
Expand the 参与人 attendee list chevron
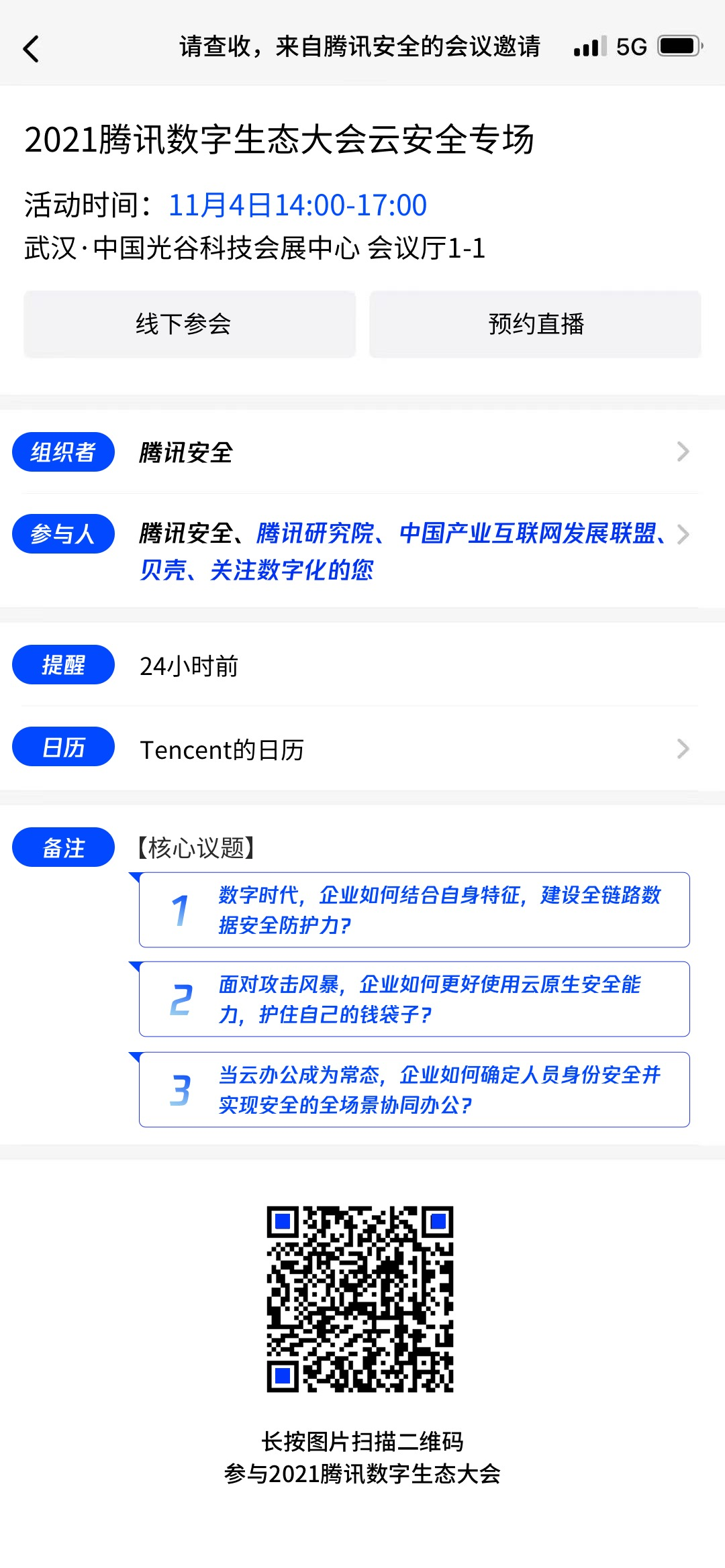684,535
